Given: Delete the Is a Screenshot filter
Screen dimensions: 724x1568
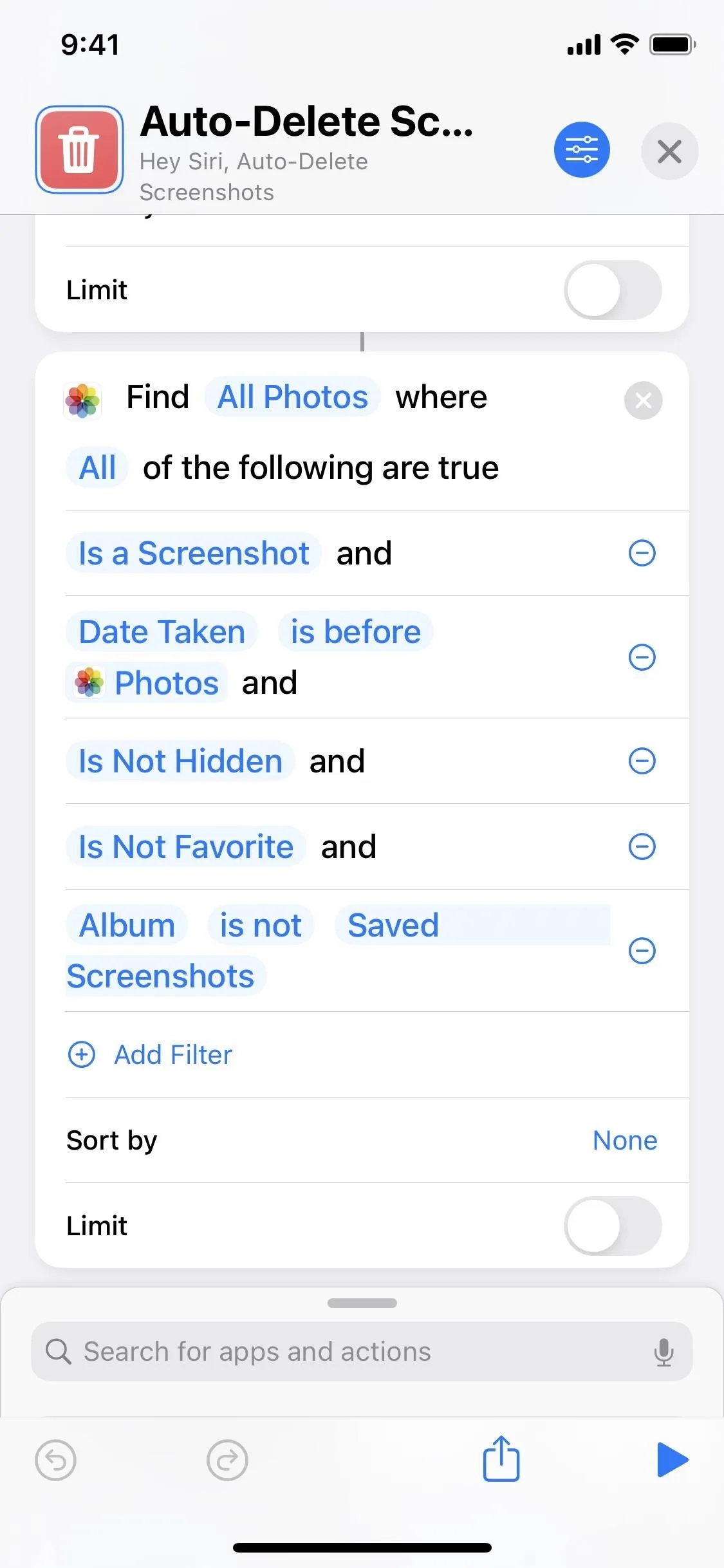Looking at the screenshot, I should (642, 553).
